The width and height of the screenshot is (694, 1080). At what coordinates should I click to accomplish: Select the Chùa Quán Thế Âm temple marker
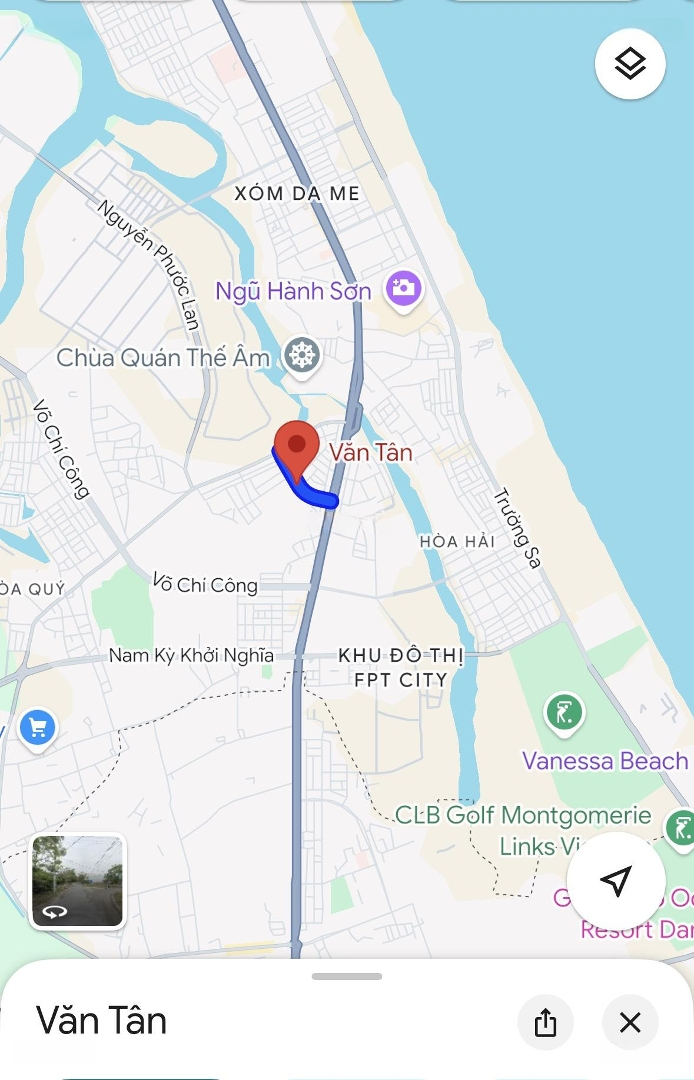[x=301, y=356]
